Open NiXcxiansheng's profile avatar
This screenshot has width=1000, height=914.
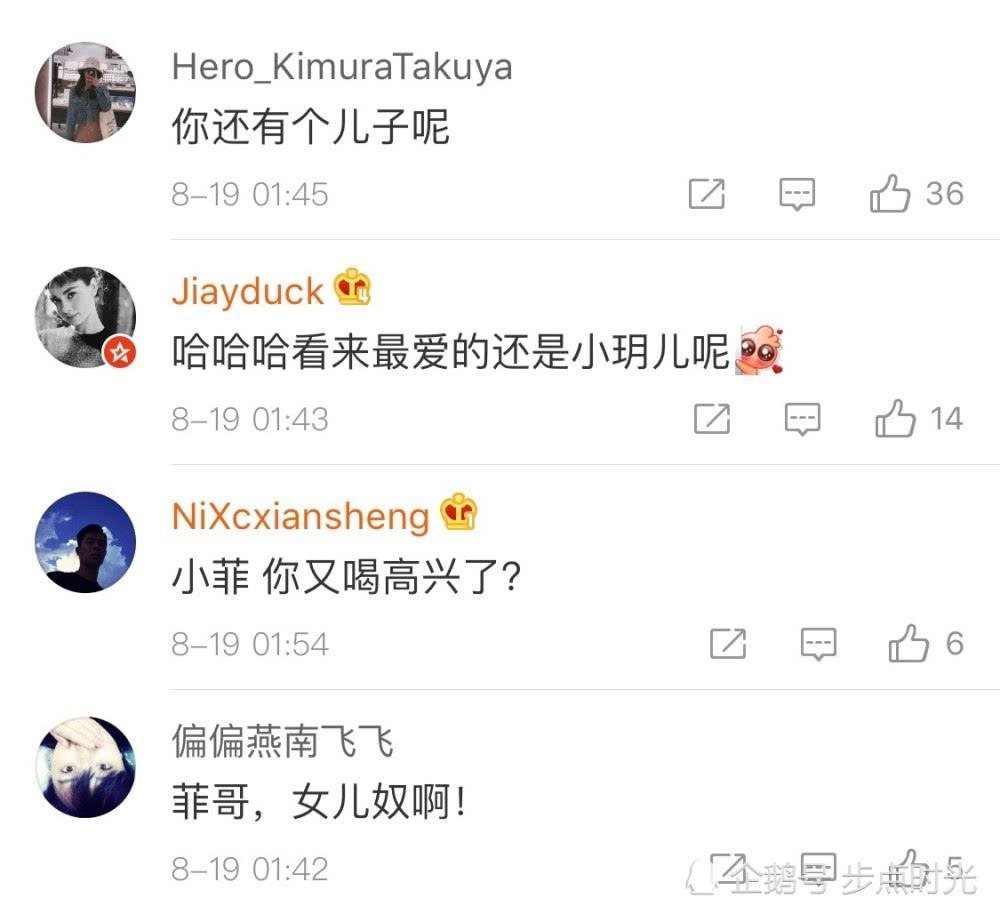pyautogui.click(x=85, y=542)
